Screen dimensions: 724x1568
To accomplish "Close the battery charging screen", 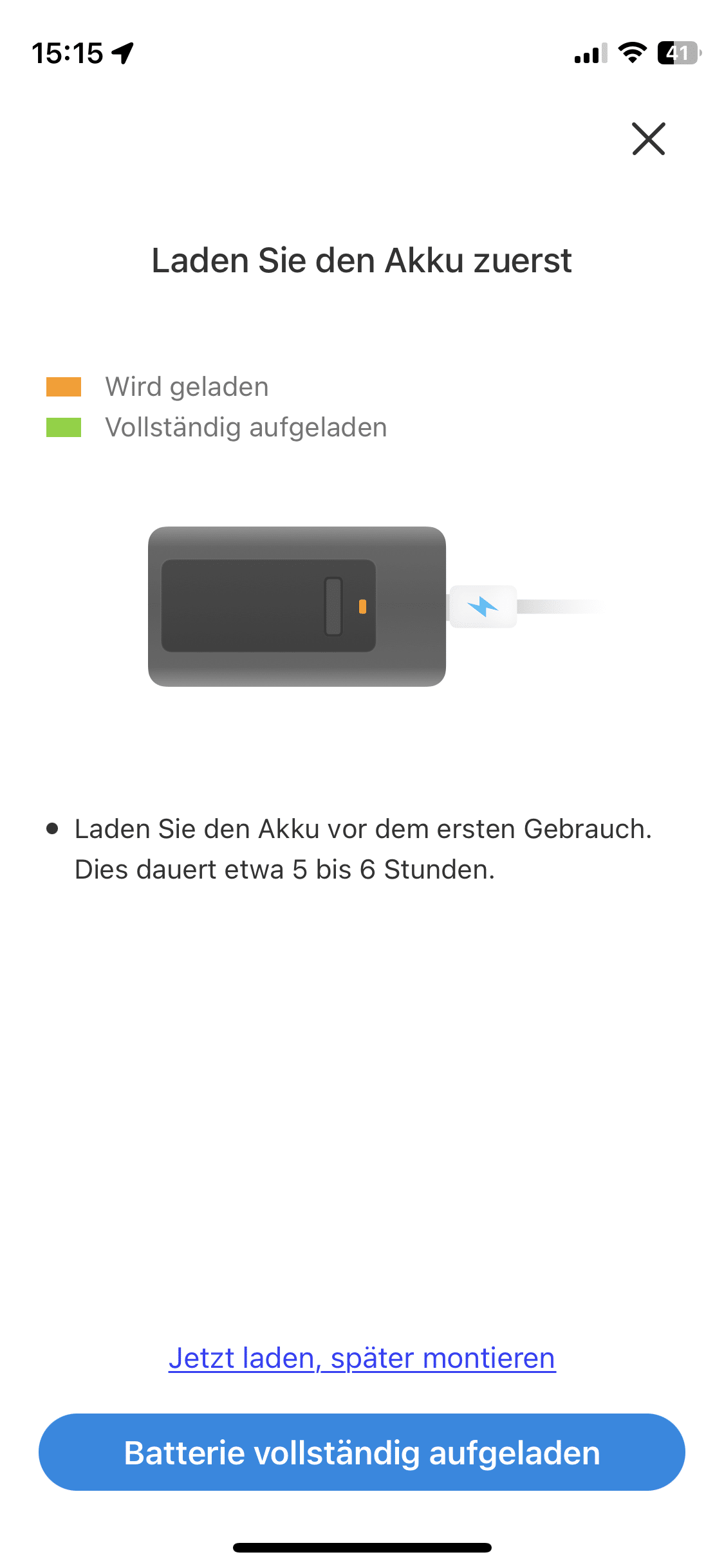I will (648, 139).
